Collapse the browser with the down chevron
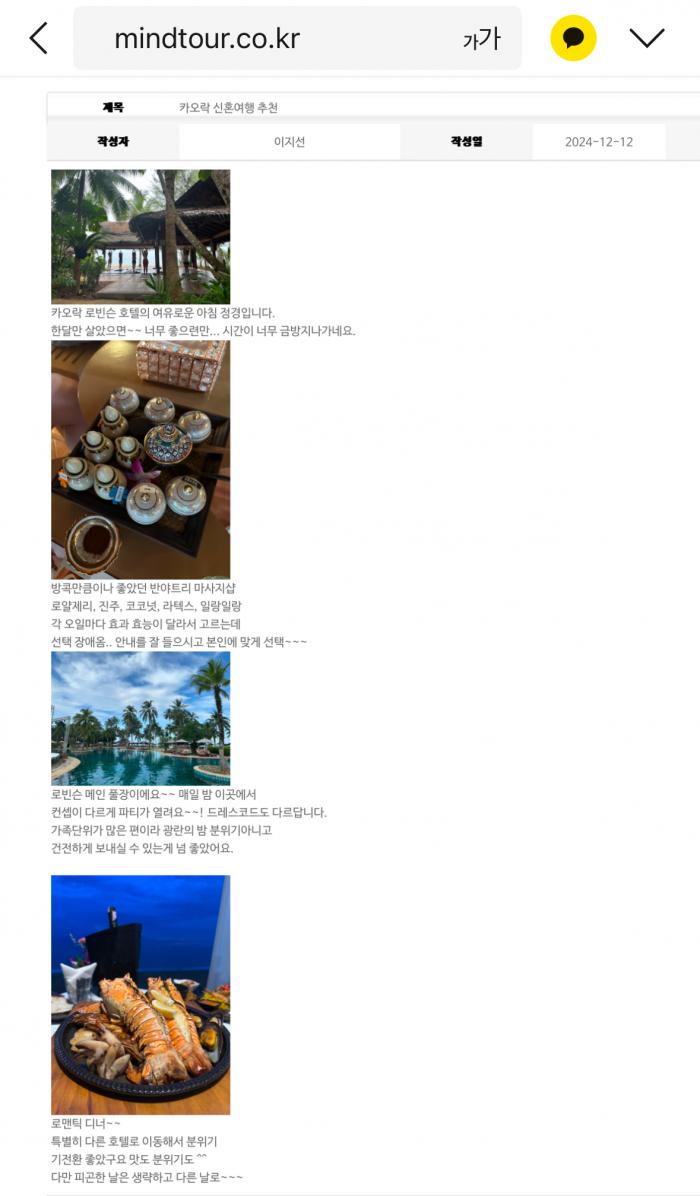700x1196 pixels. click(647, 38)
